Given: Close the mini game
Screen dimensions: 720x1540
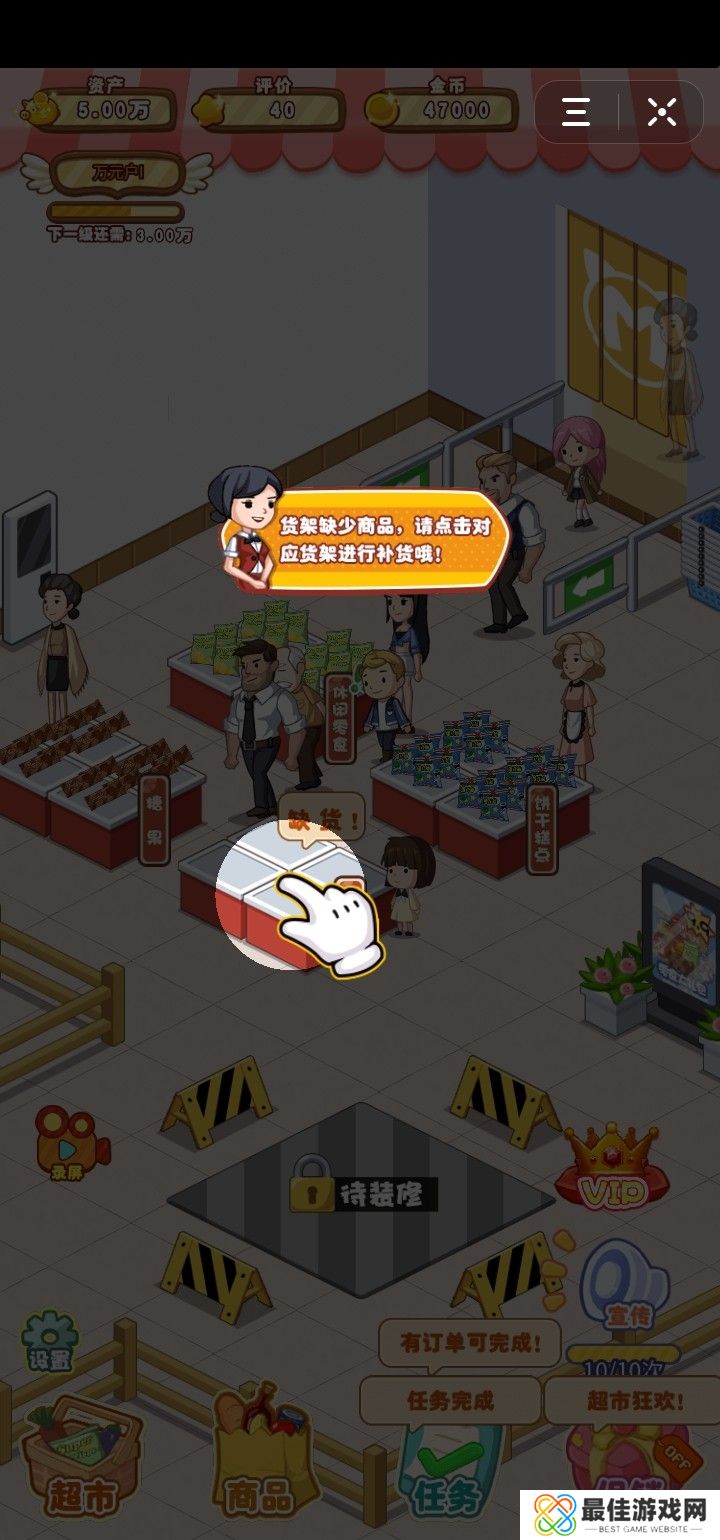Looking at the screenshot, I should tap(662, 112).
